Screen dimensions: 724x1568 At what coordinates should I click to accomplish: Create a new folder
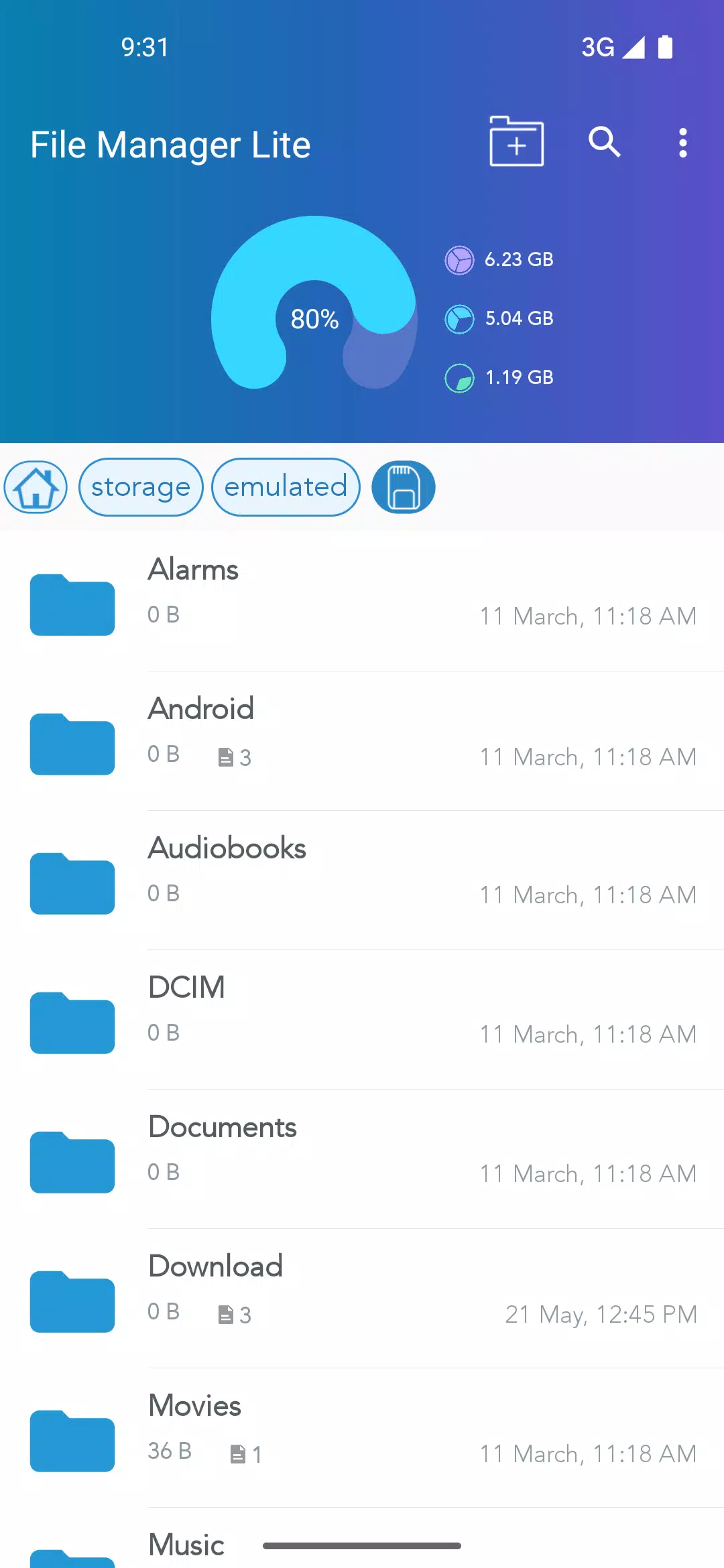point(516,141)
